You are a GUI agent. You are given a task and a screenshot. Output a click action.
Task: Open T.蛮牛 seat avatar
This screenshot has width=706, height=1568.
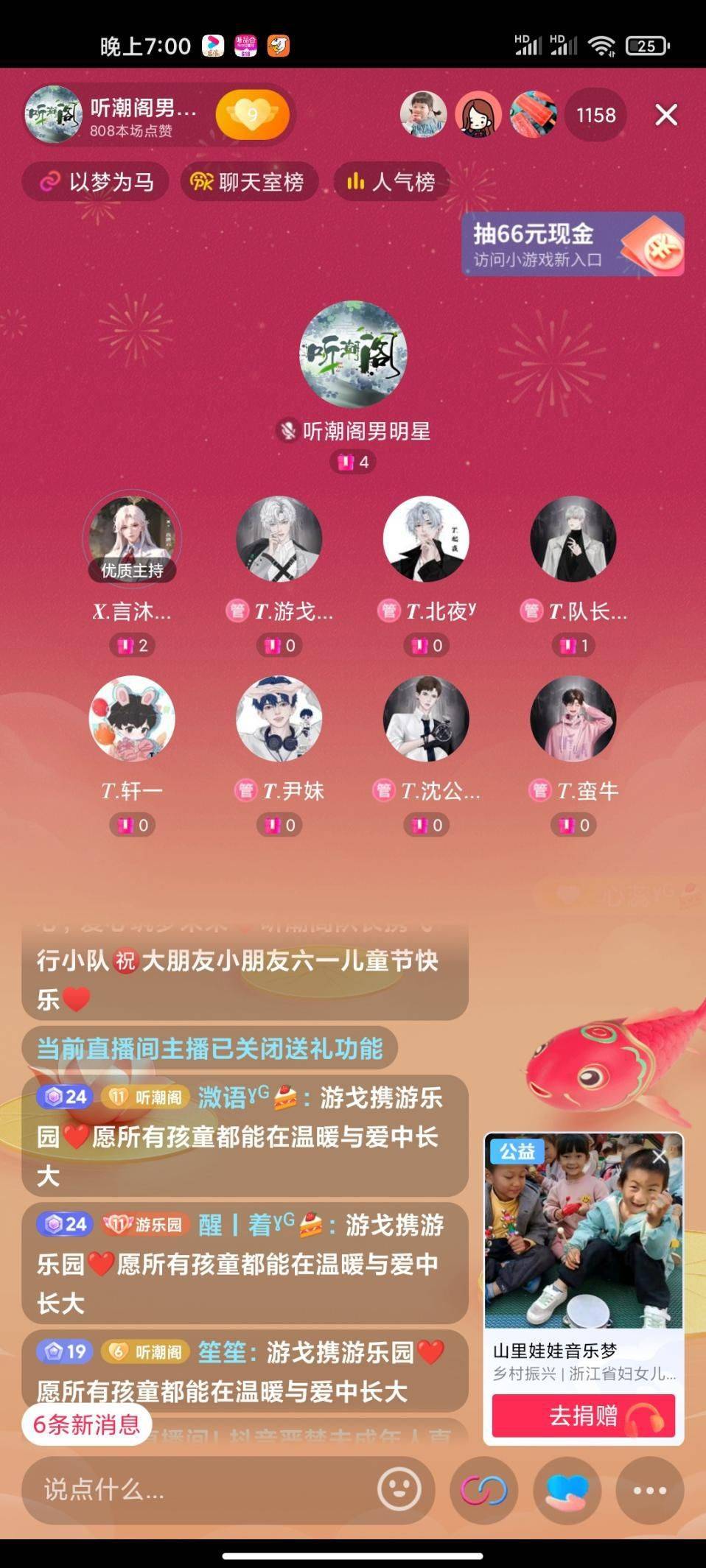pyautogui.click(x=573, y=719)
